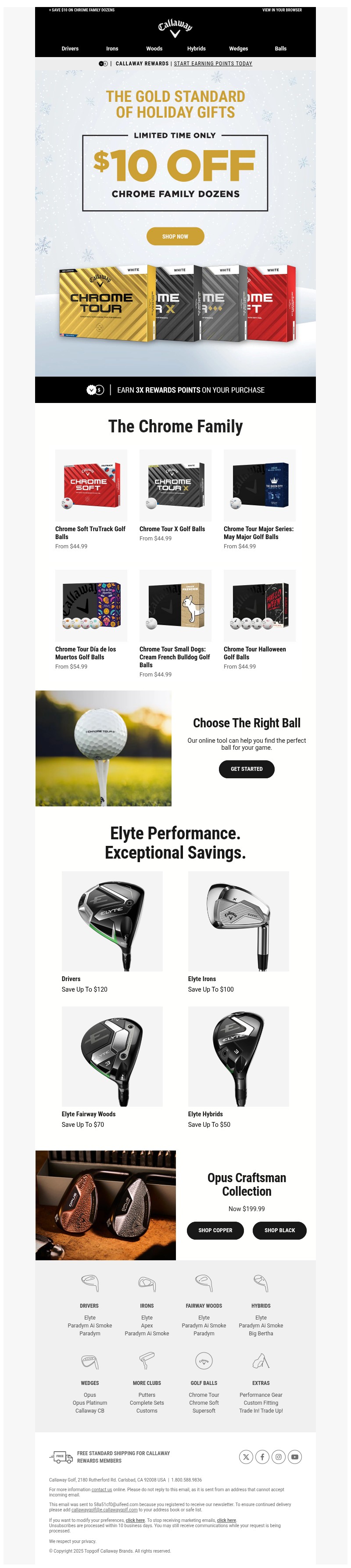Tap the Get Started button
This screenshot has width=351, height=1568.
[x=247, y=769]
